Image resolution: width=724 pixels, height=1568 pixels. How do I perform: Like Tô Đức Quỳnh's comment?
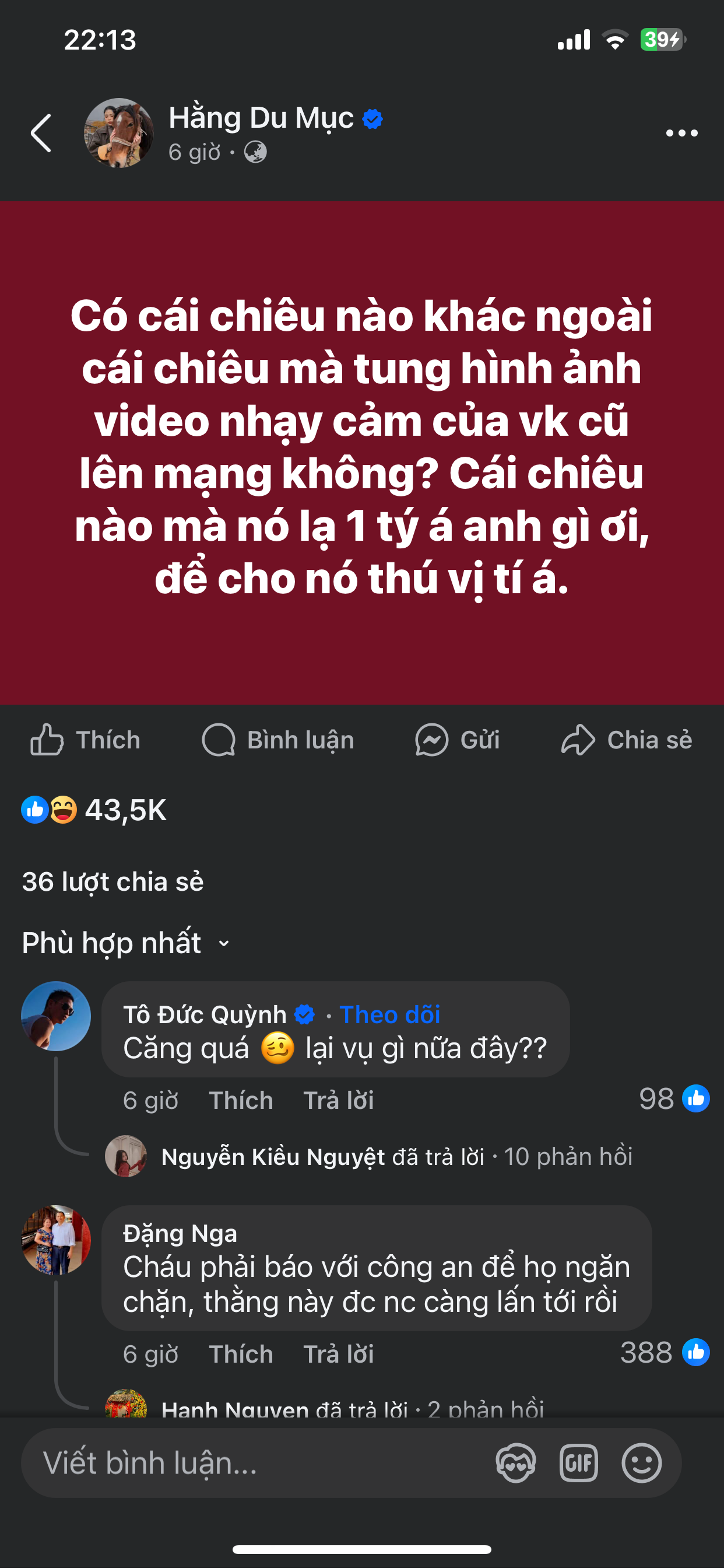[x=241, y=1101]
